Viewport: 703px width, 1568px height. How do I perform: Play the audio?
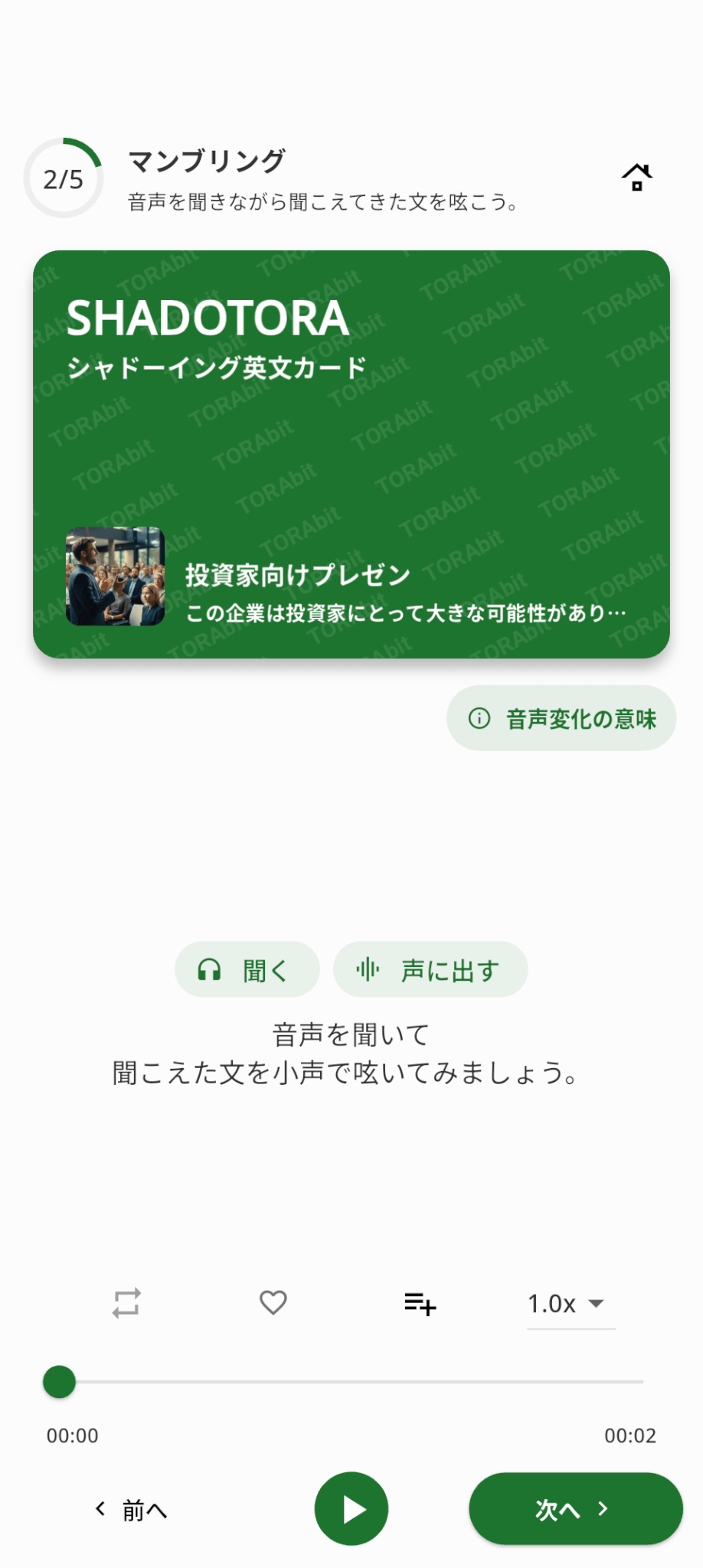click(x=351, y=1509)
